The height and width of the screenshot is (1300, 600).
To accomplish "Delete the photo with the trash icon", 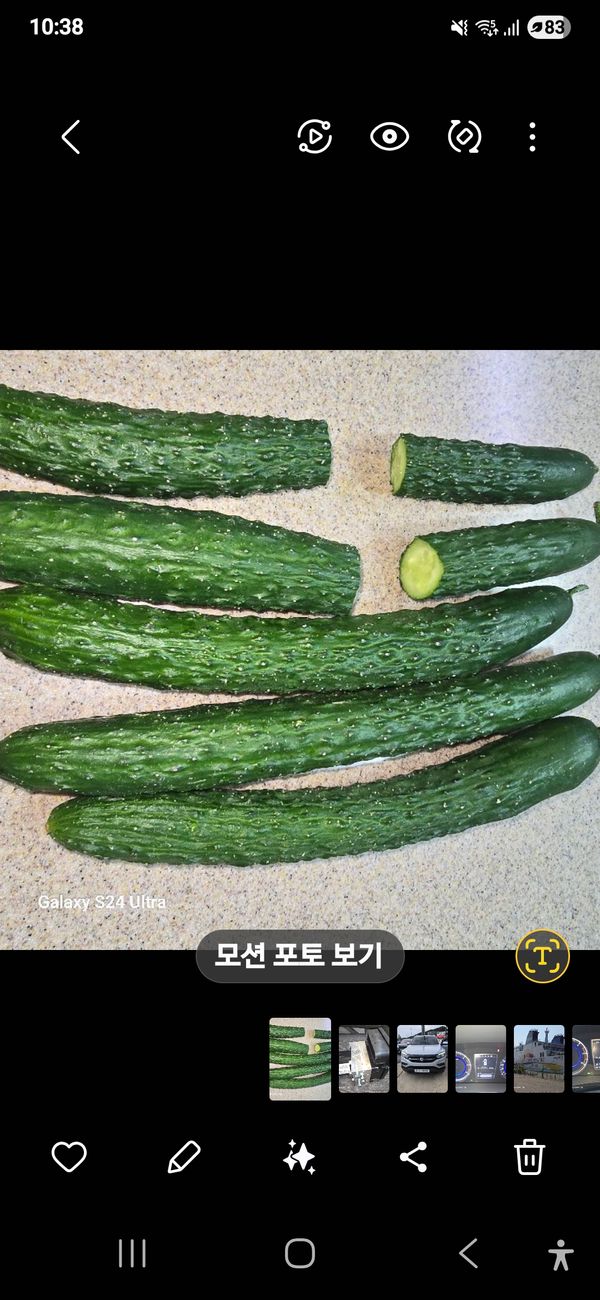I will (x=529, y=1157).
